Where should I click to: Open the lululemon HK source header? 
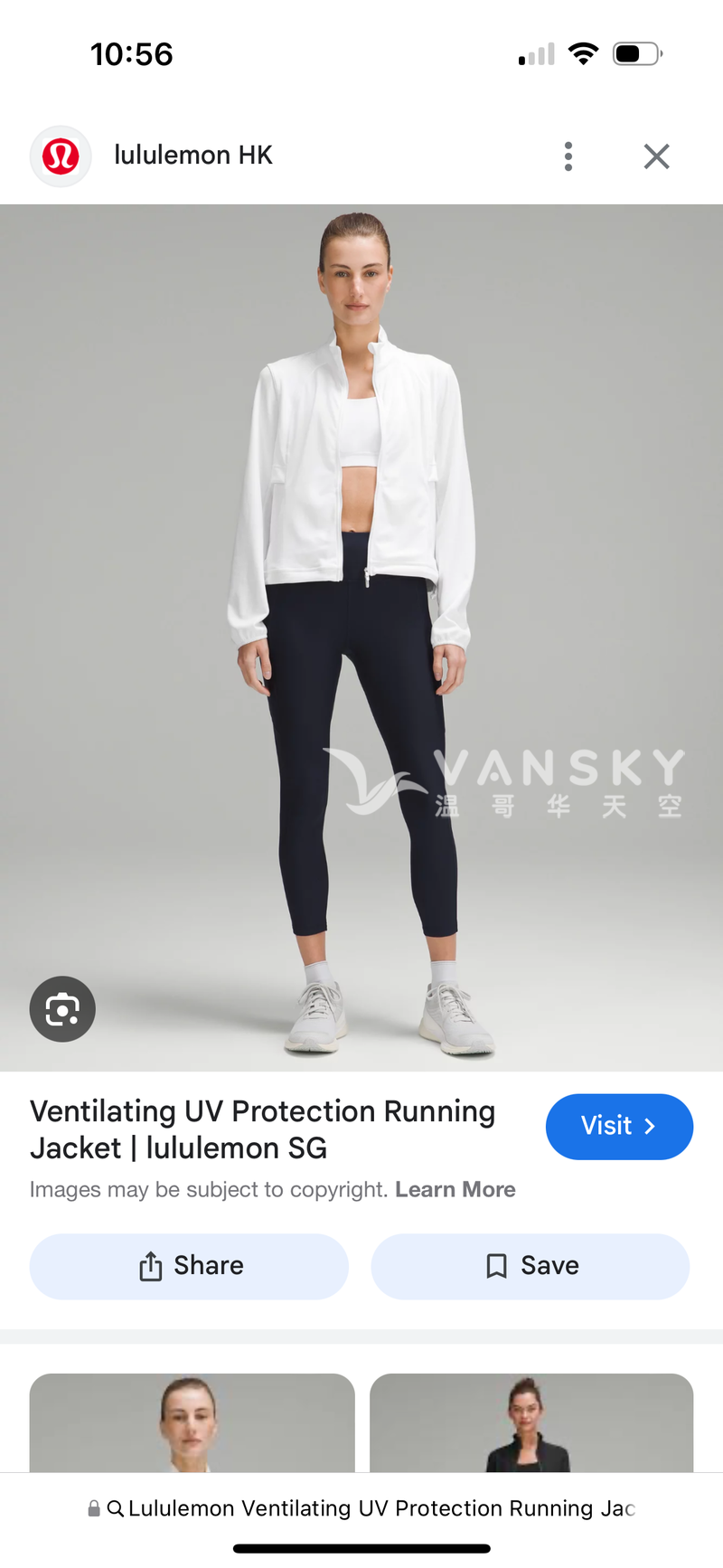[192, 156]
